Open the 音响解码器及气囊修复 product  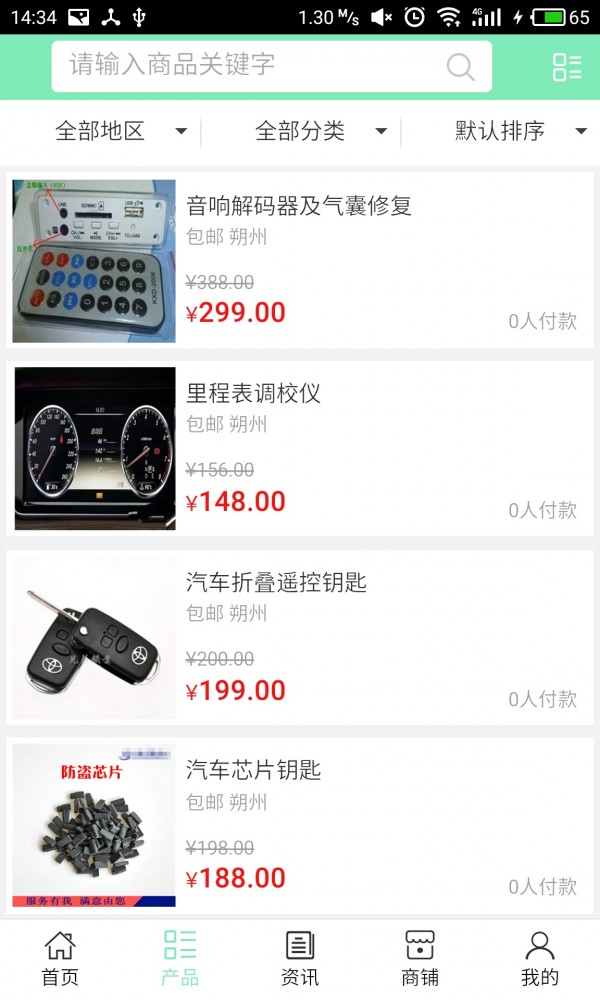[299, 262]
